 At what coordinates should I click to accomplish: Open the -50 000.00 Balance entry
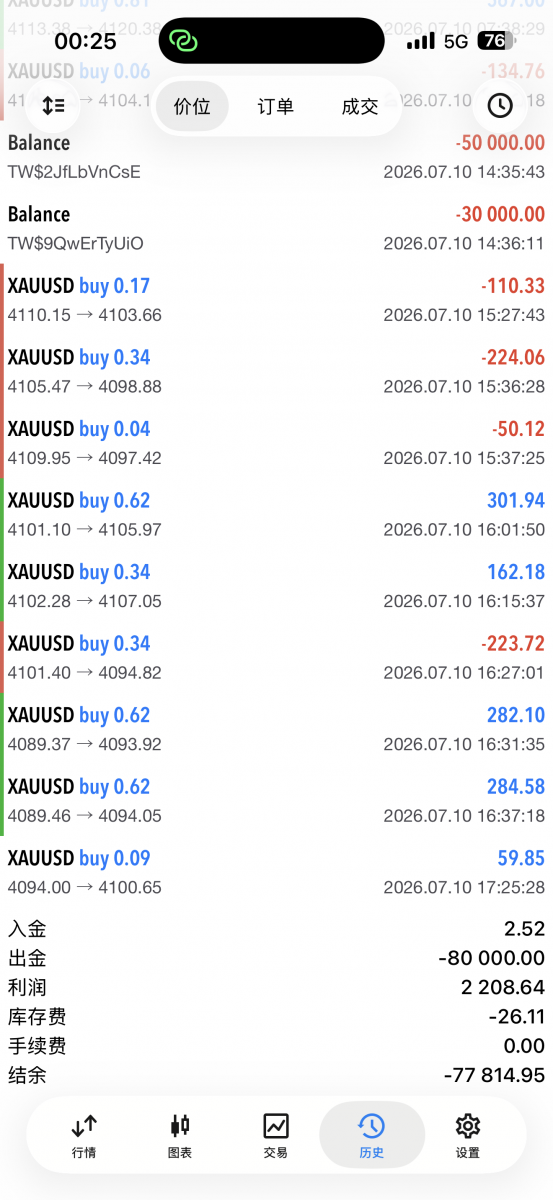pos(276,157)
